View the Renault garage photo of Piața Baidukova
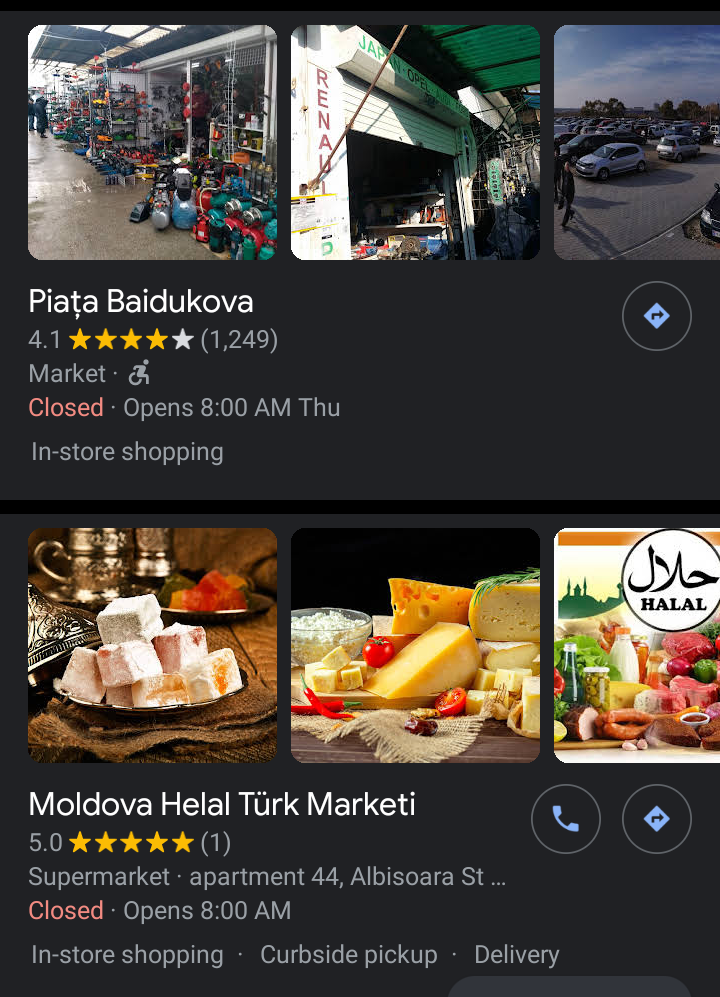The image size is (720, 997). click(415, 142)
